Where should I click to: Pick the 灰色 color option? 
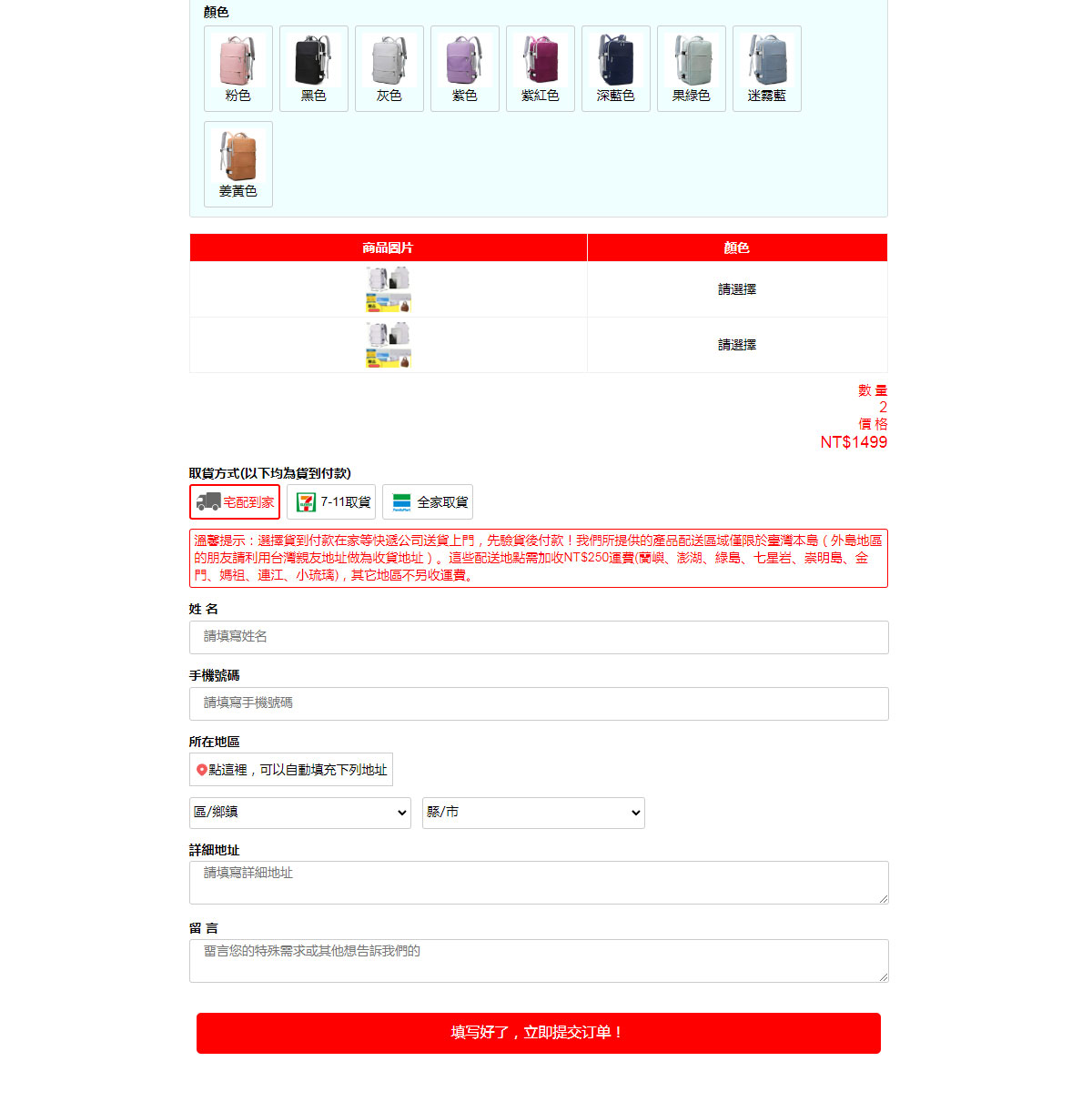(389, 68)
